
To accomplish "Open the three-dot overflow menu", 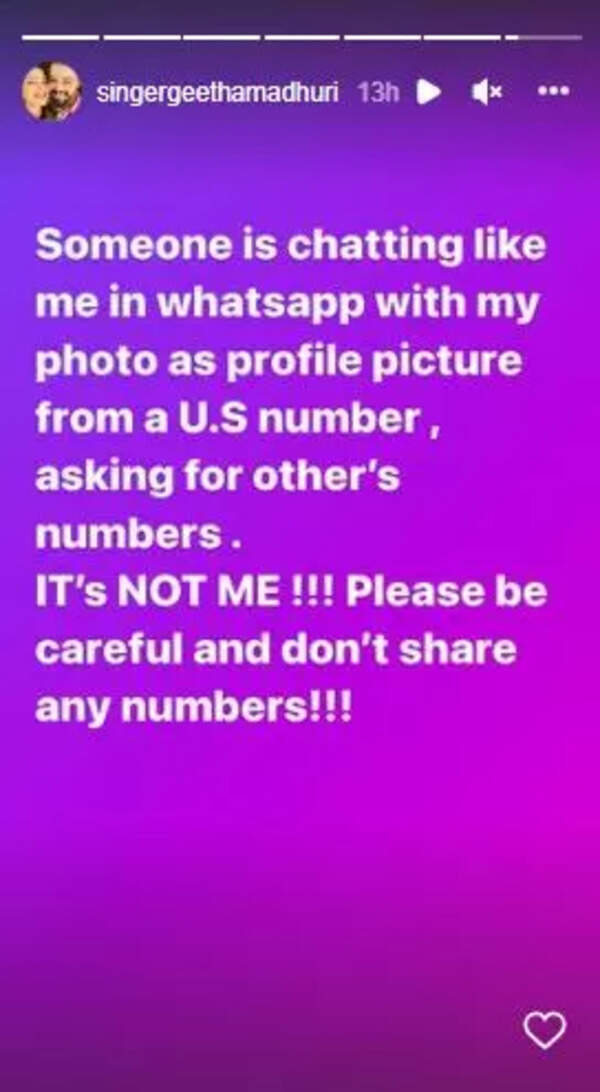I will 553,92.
